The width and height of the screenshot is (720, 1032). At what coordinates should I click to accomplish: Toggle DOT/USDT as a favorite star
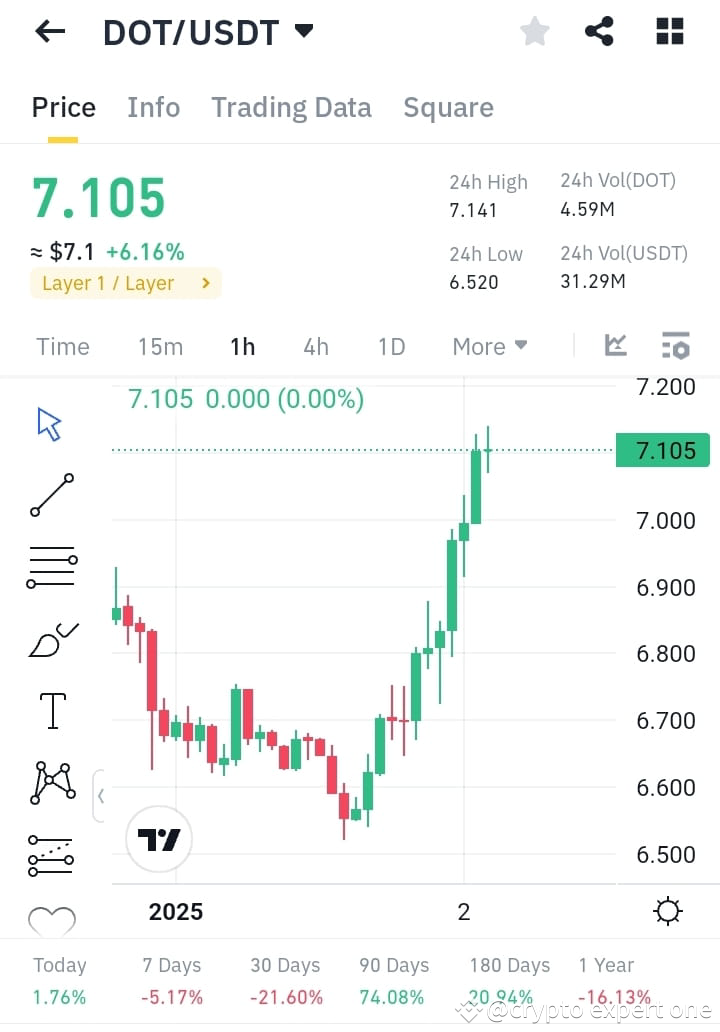click(534, 31)
